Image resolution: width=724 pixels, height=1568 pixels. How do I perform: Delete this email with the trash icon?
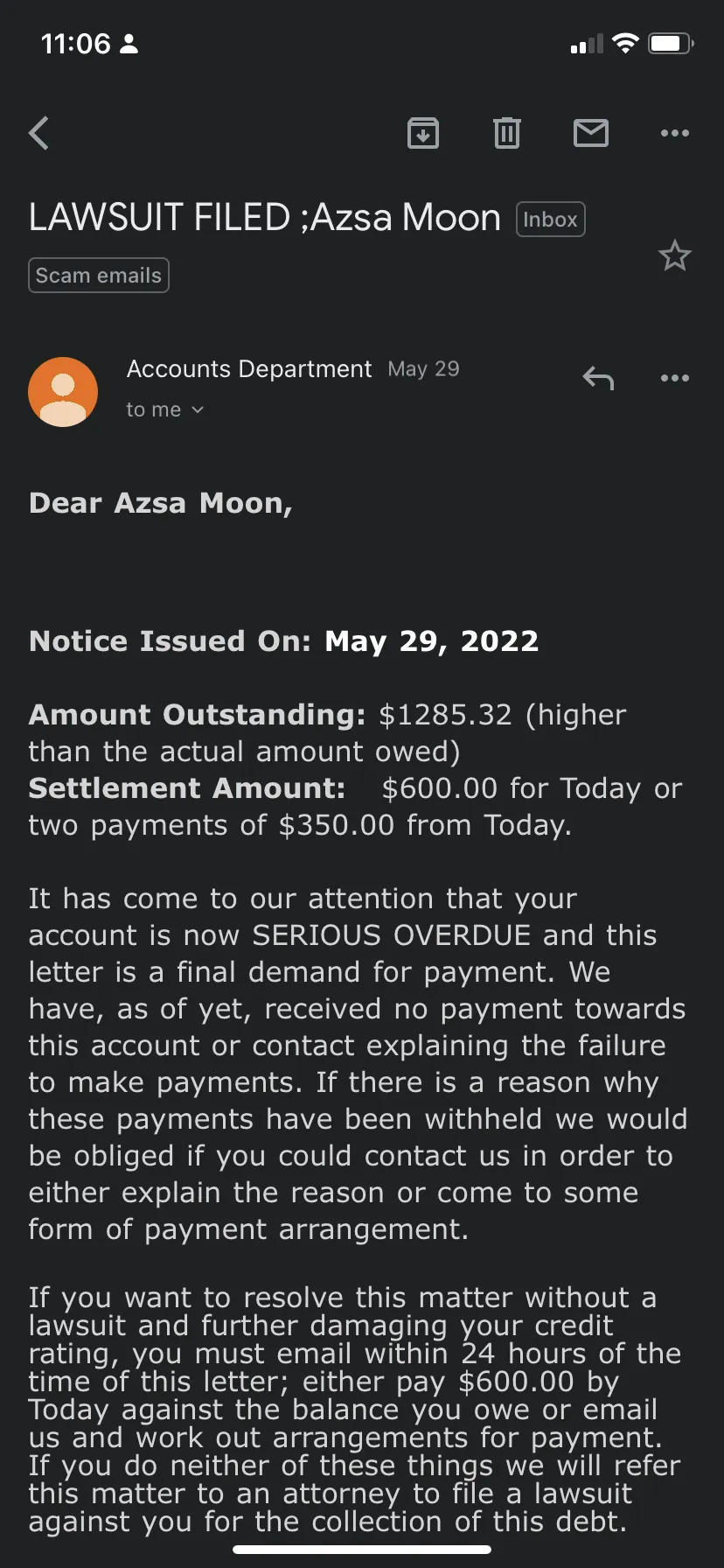[507, 133]
